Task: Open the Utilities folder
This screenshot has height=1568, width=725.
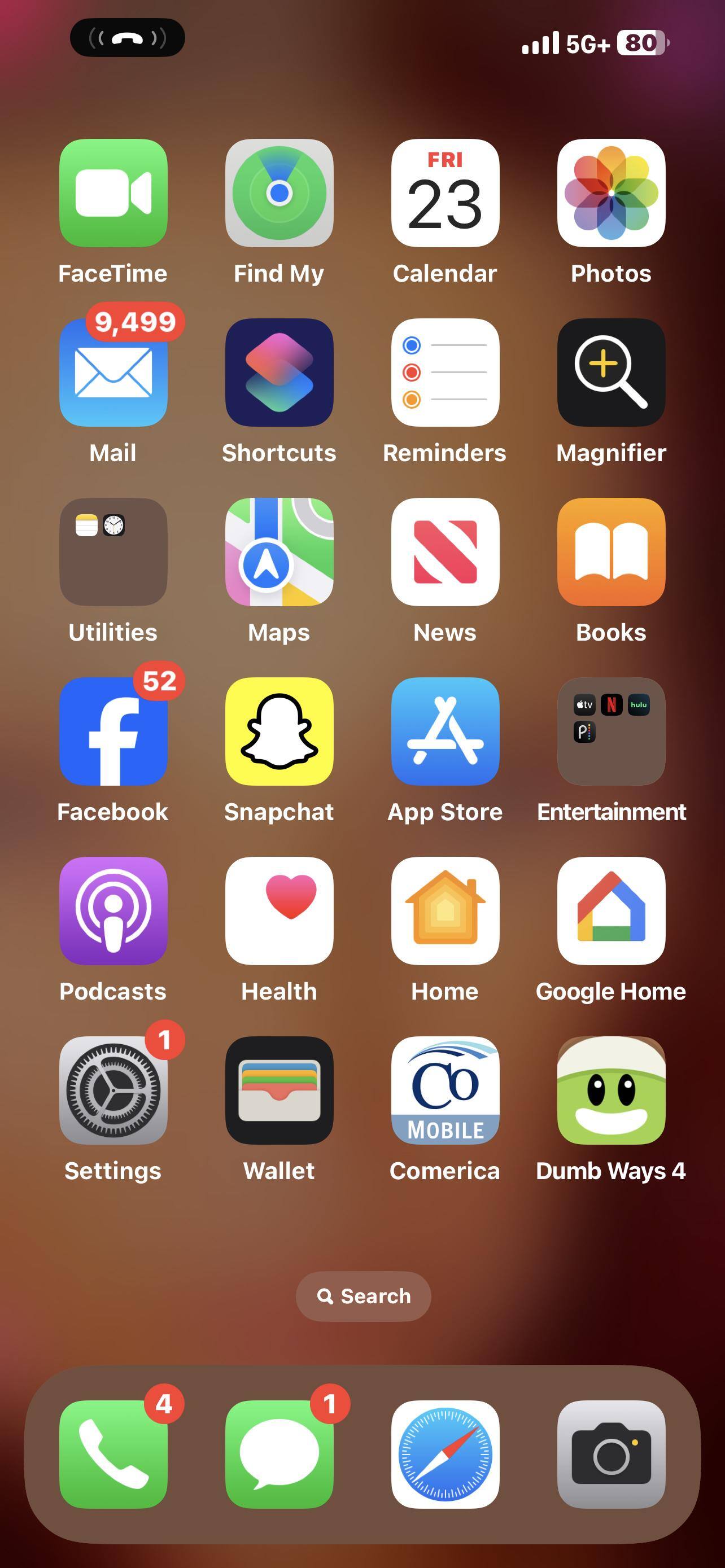Action: [x=113, y=551]
